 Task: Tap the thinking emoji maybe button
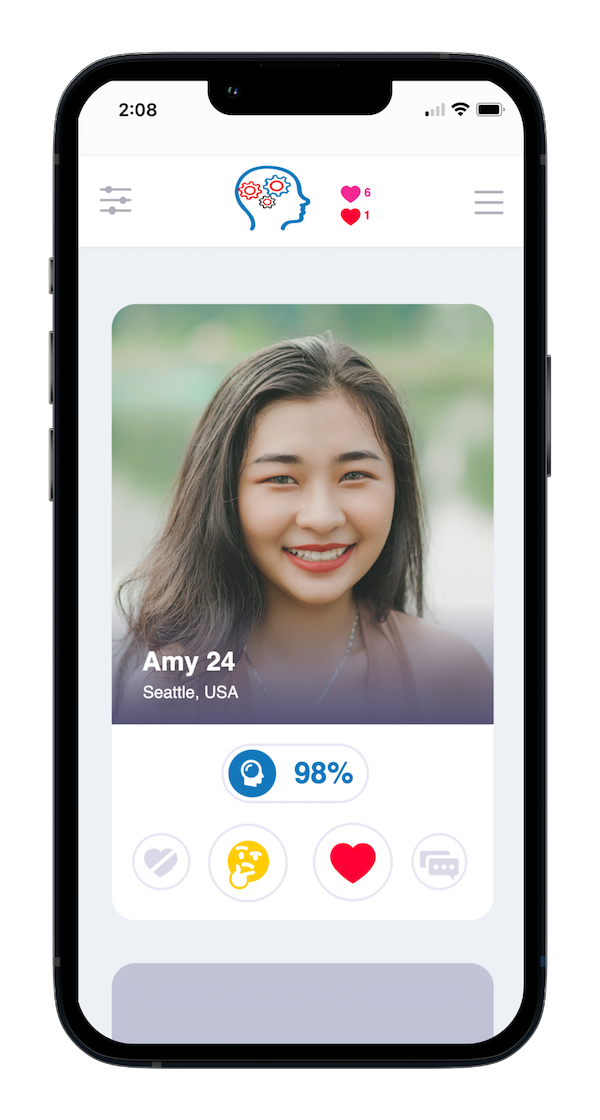tap(248, 862)
